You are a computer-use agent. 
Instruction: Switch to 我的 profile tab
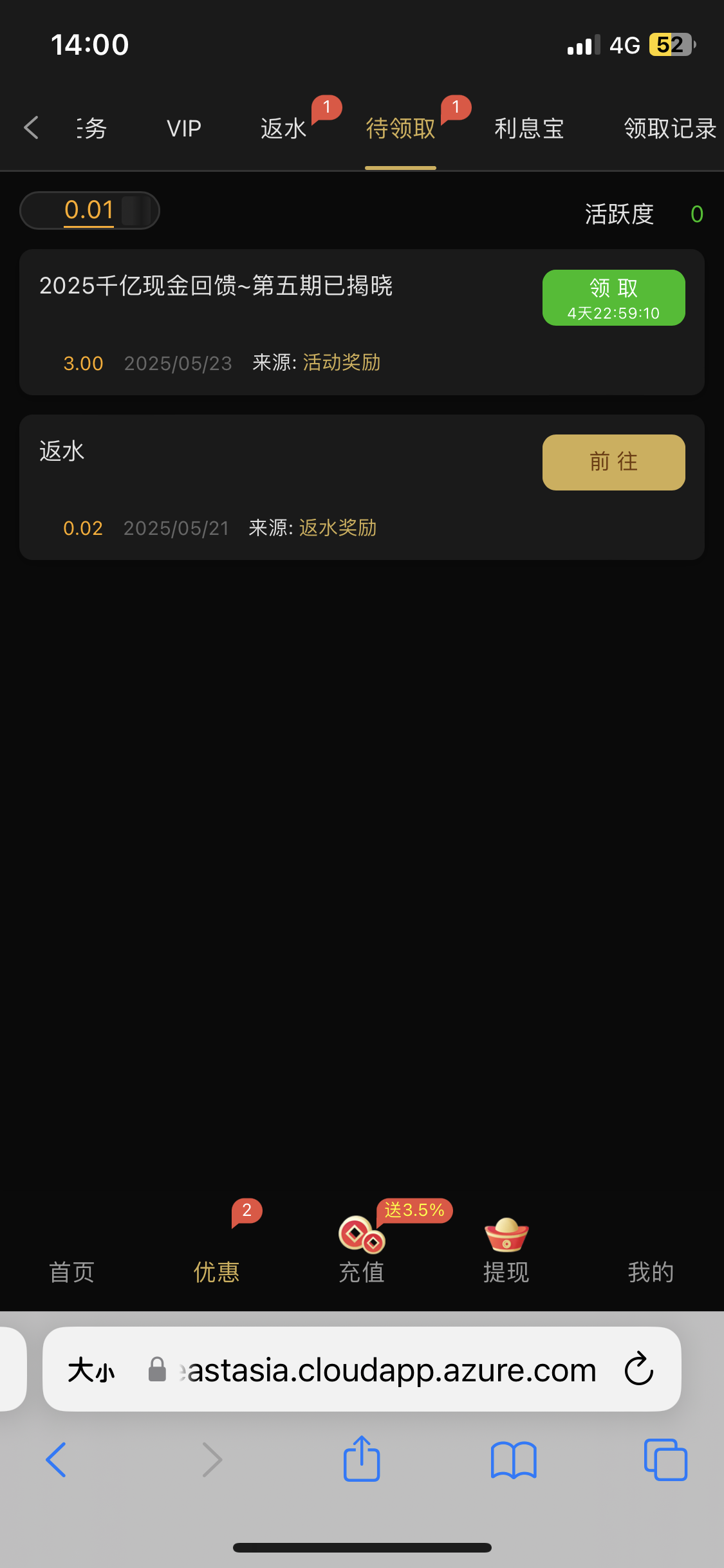(651, 1272)
